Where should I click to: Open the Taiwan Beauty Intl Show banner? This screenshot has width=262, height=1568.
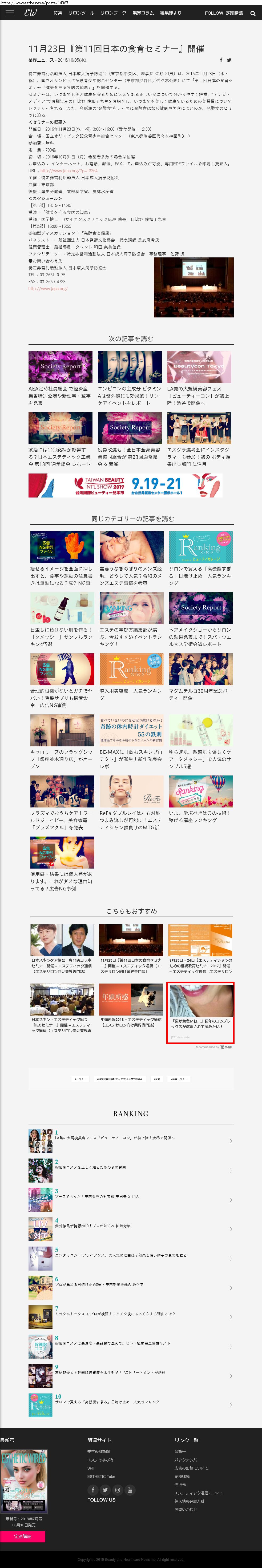tap(125, 486)
